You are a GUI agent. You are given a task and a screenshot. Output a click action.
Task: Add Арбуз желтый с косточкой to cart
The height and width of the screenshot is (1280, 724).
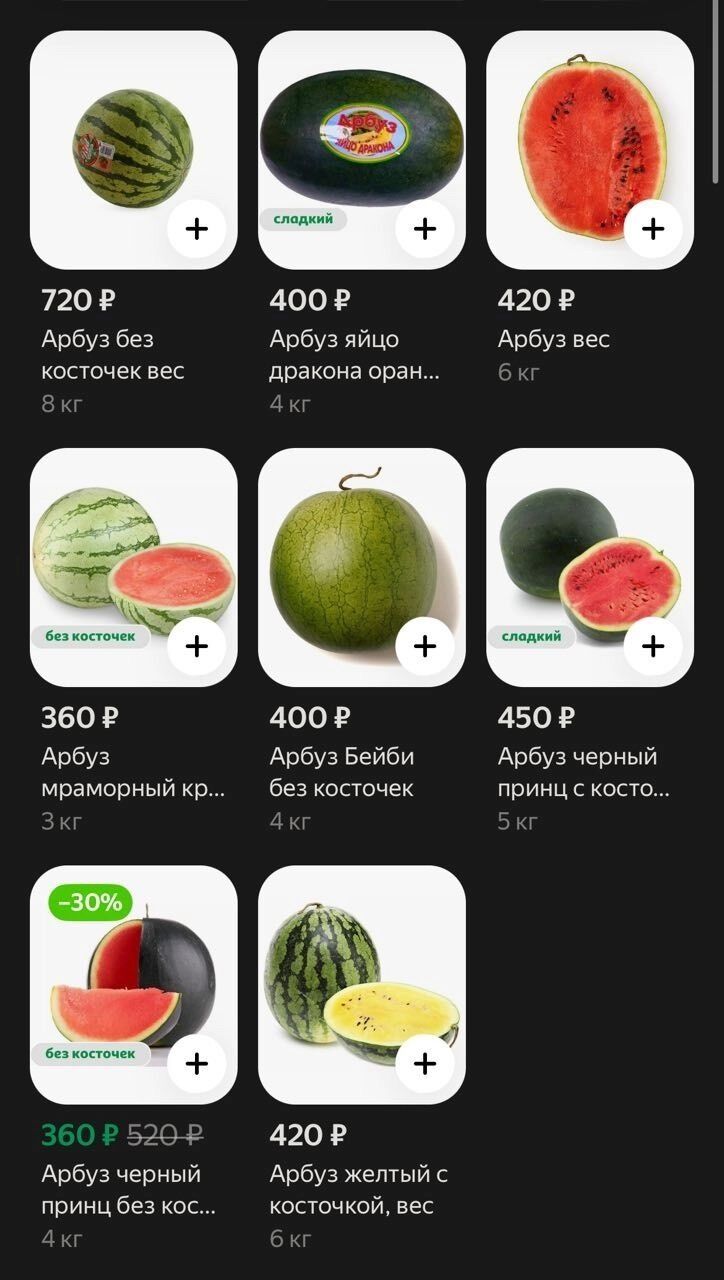[x=425, y=1063]
